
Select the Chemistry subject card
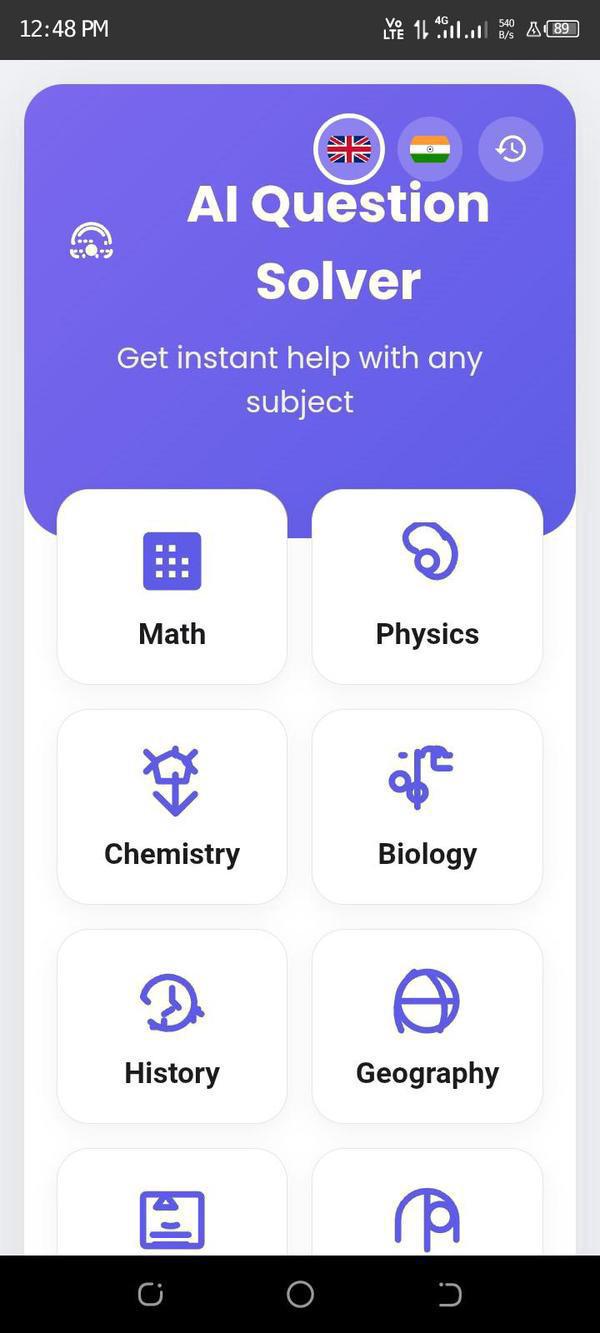[x=172, y=807]
